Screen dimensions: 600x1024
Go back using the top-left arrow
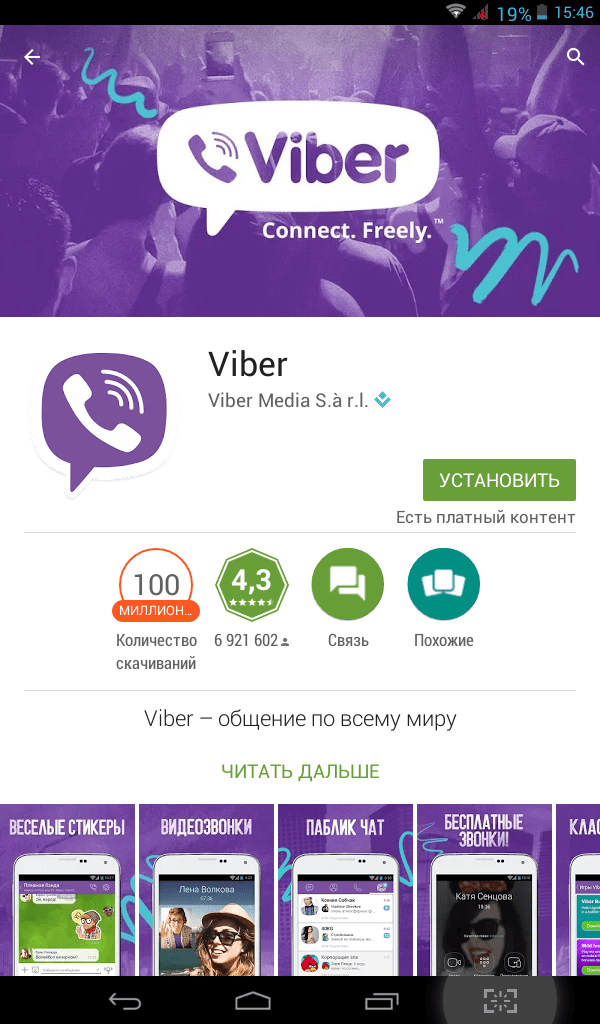(x=32, y=57)
